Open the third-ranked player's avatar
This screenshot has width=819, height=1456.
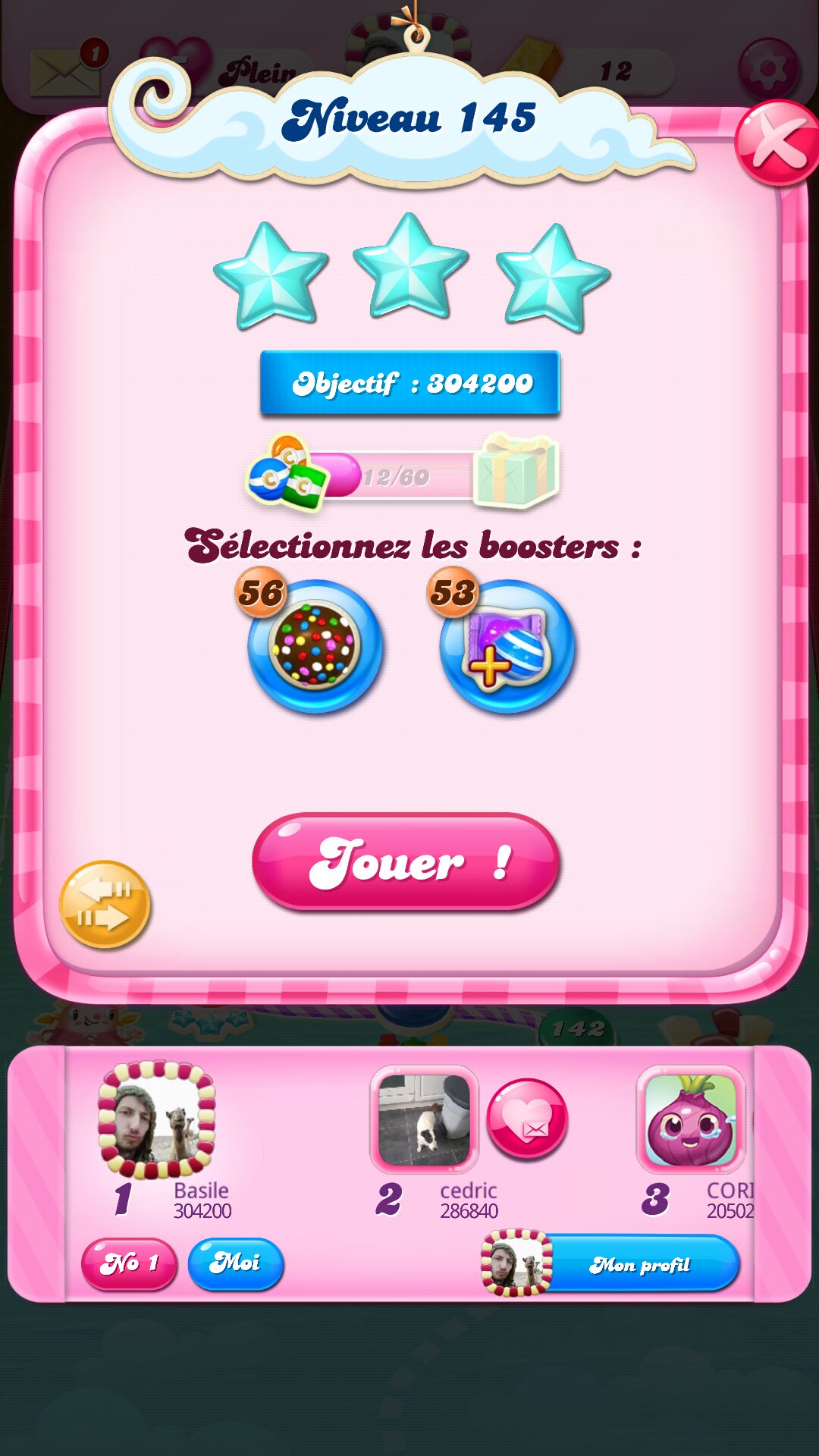[691, 1119]
